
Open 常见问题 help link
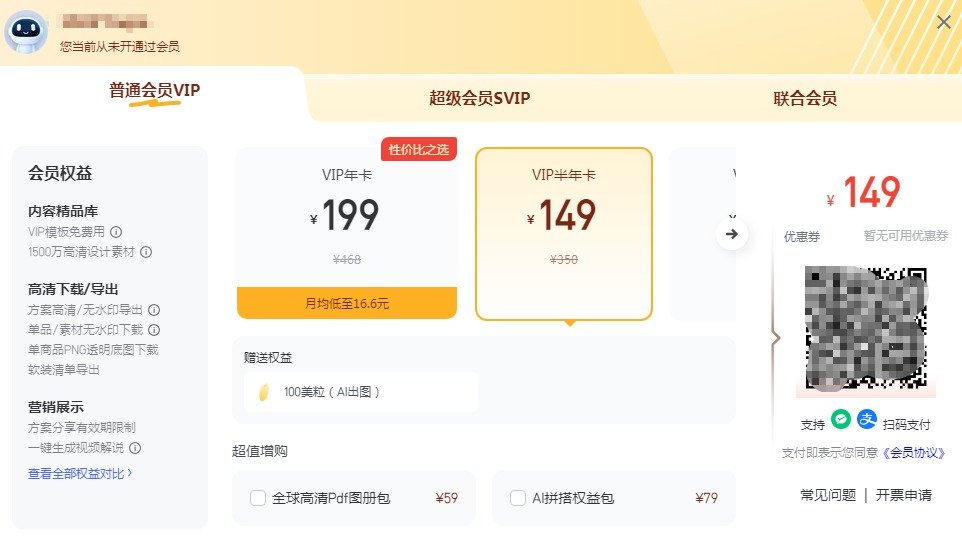(x=828, y=495)
